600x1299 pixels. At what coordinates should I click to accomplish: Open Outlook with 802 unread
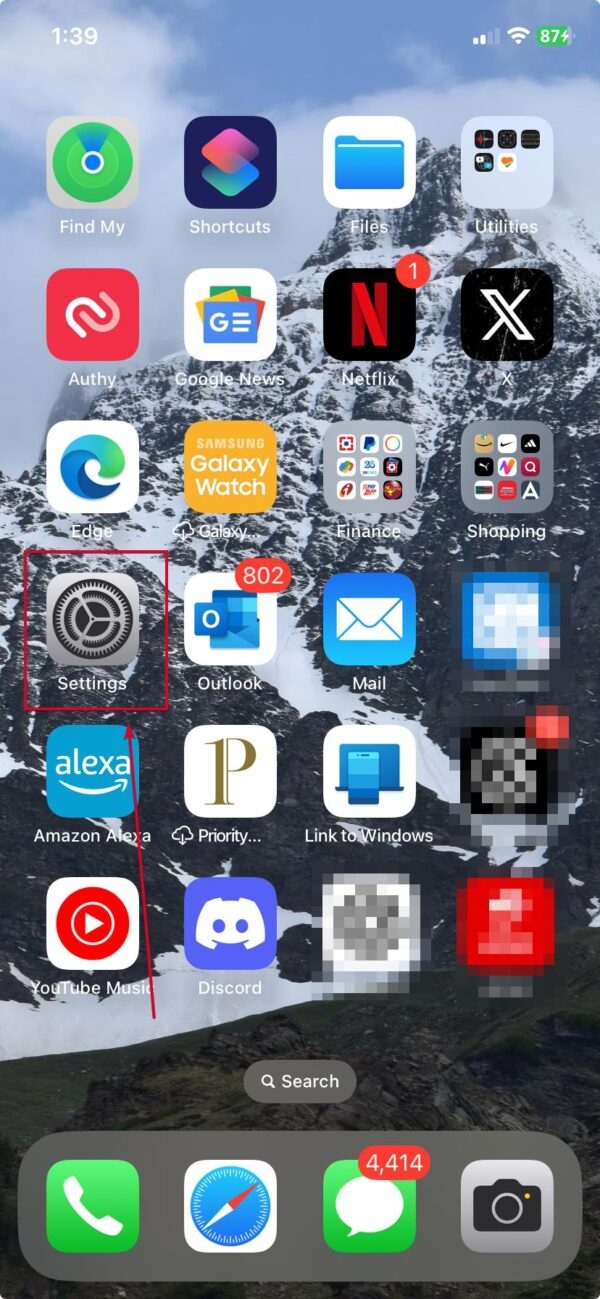(x=230, y=619)
